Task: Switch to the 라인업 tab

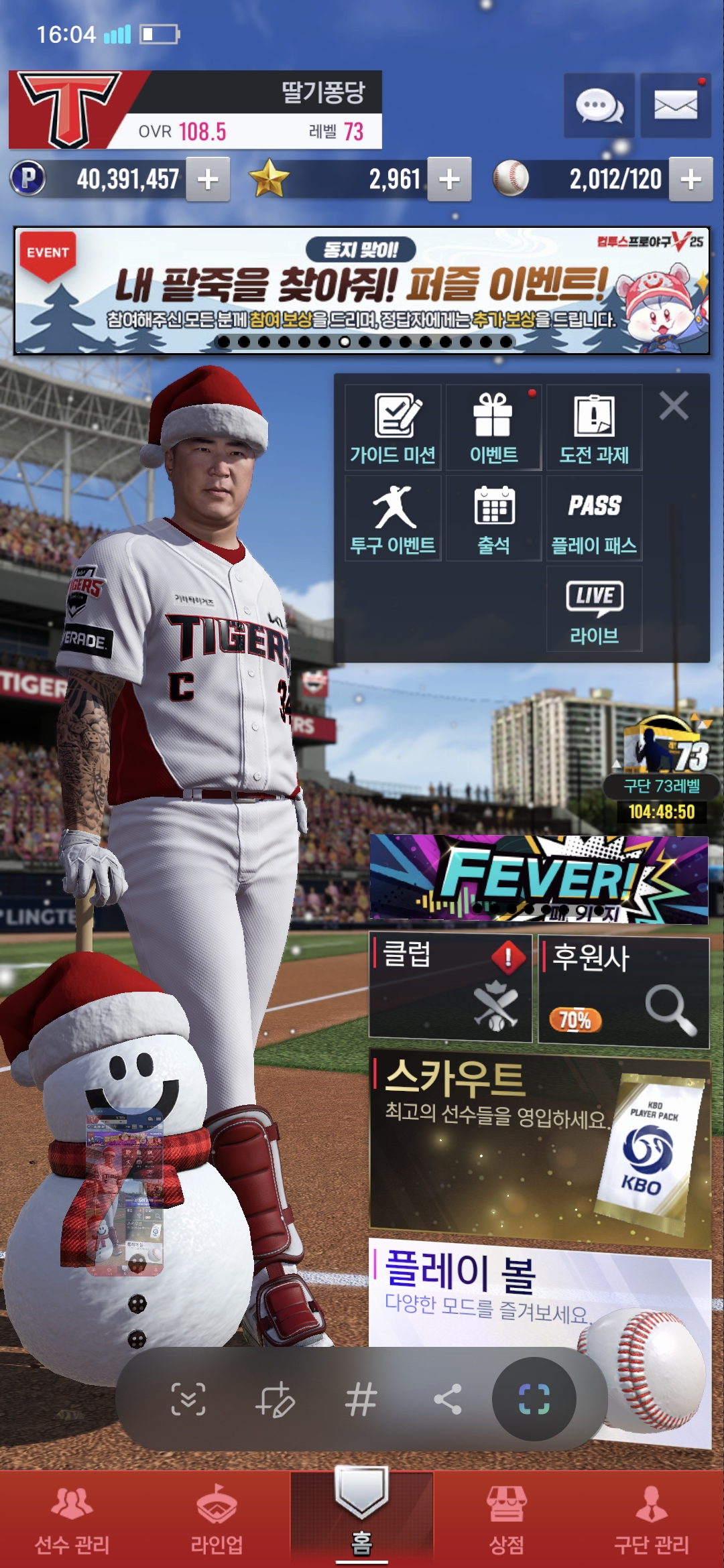Action: (x=217, y=1519)
